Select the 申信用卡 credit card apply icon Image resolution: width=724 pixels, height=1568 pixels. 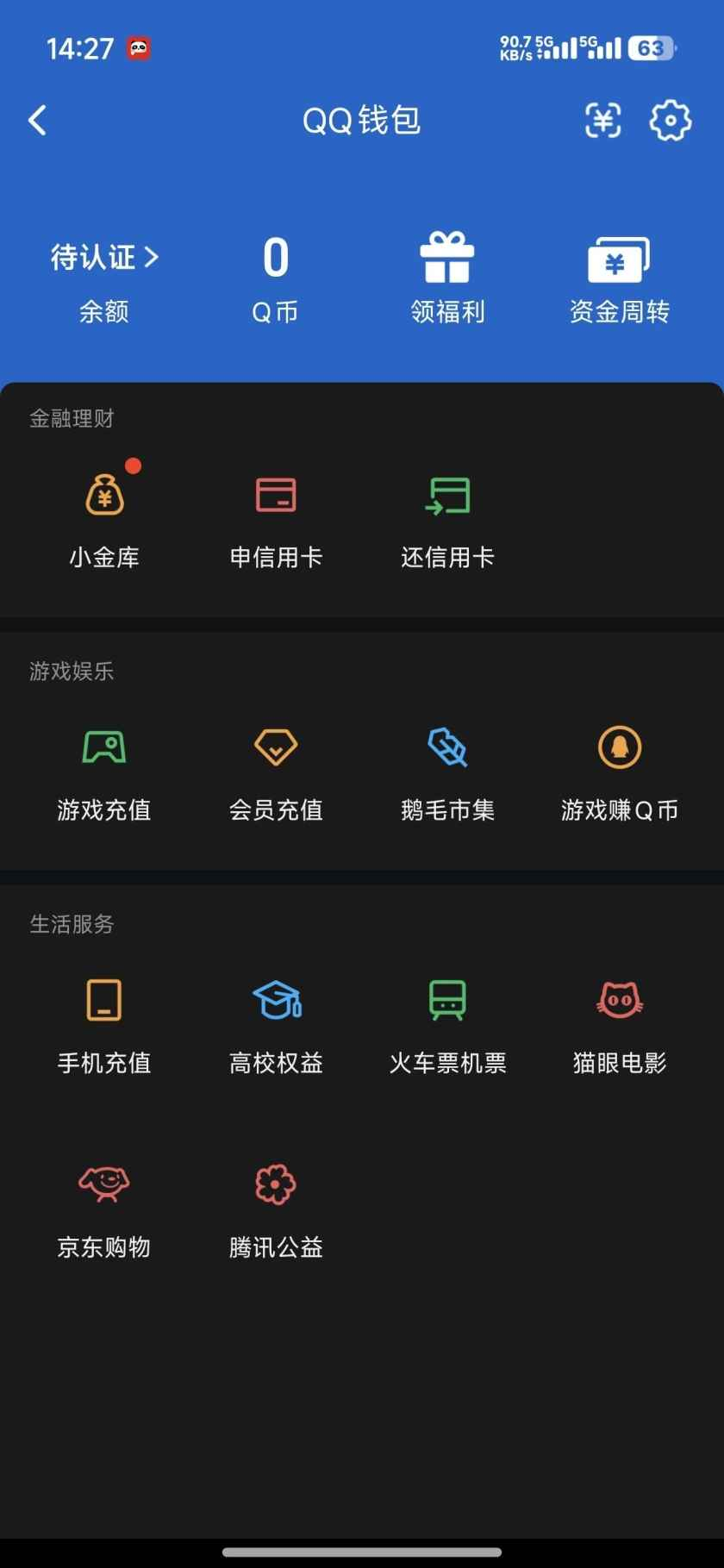(275, 496)
